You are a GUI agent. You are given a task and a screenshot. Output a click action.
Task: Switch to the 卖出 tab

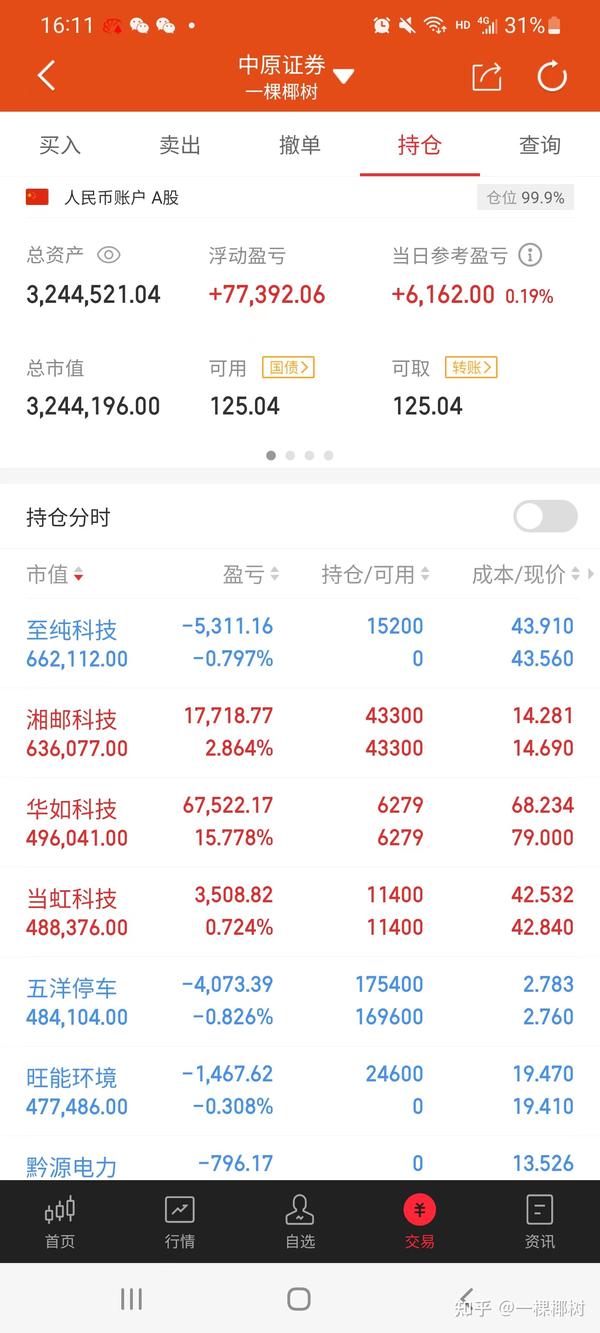pyautogui.click(x=180, y=145)
